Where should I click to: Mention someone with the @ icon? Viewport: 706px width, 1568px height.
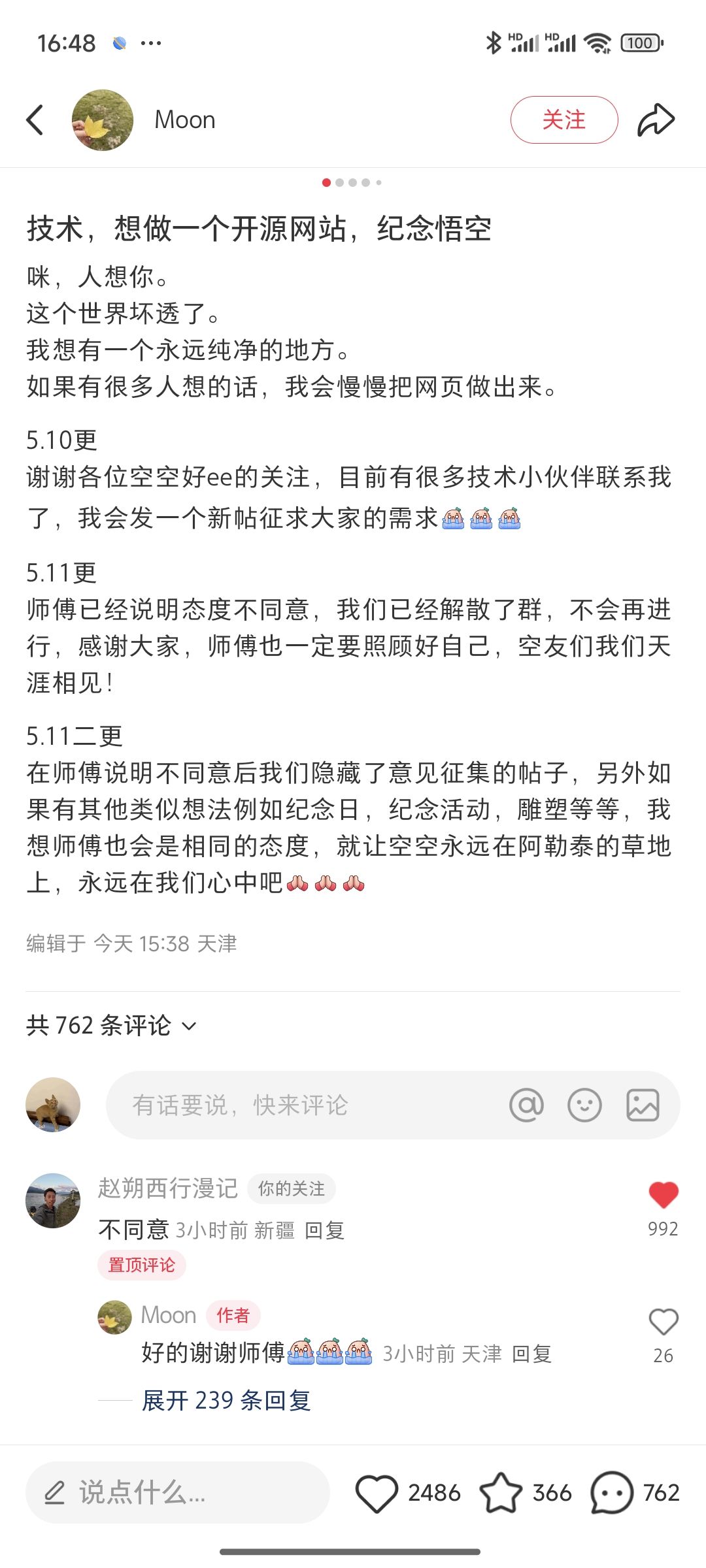tap(526, 1105)
